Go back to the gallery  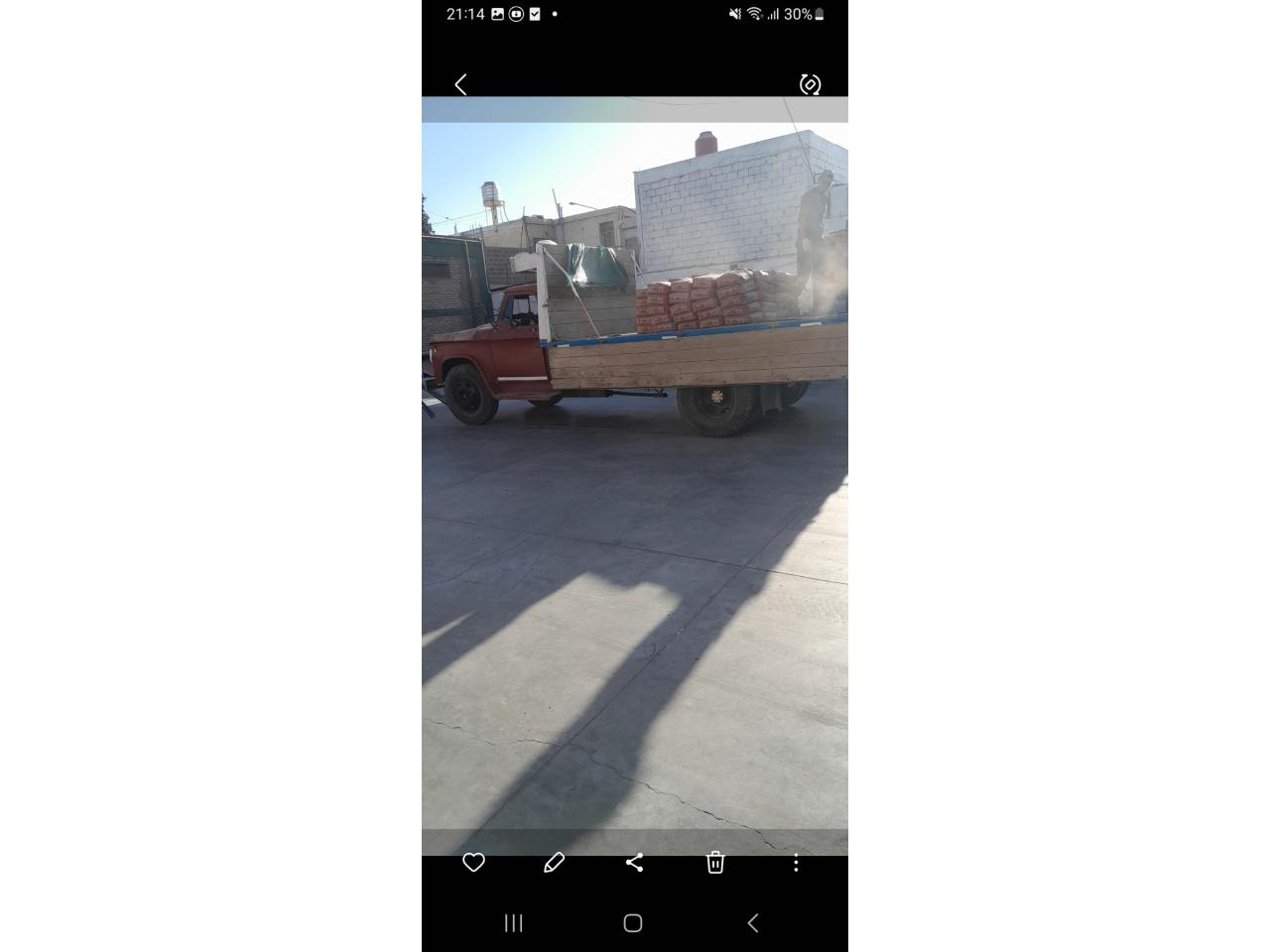(460, 85)
